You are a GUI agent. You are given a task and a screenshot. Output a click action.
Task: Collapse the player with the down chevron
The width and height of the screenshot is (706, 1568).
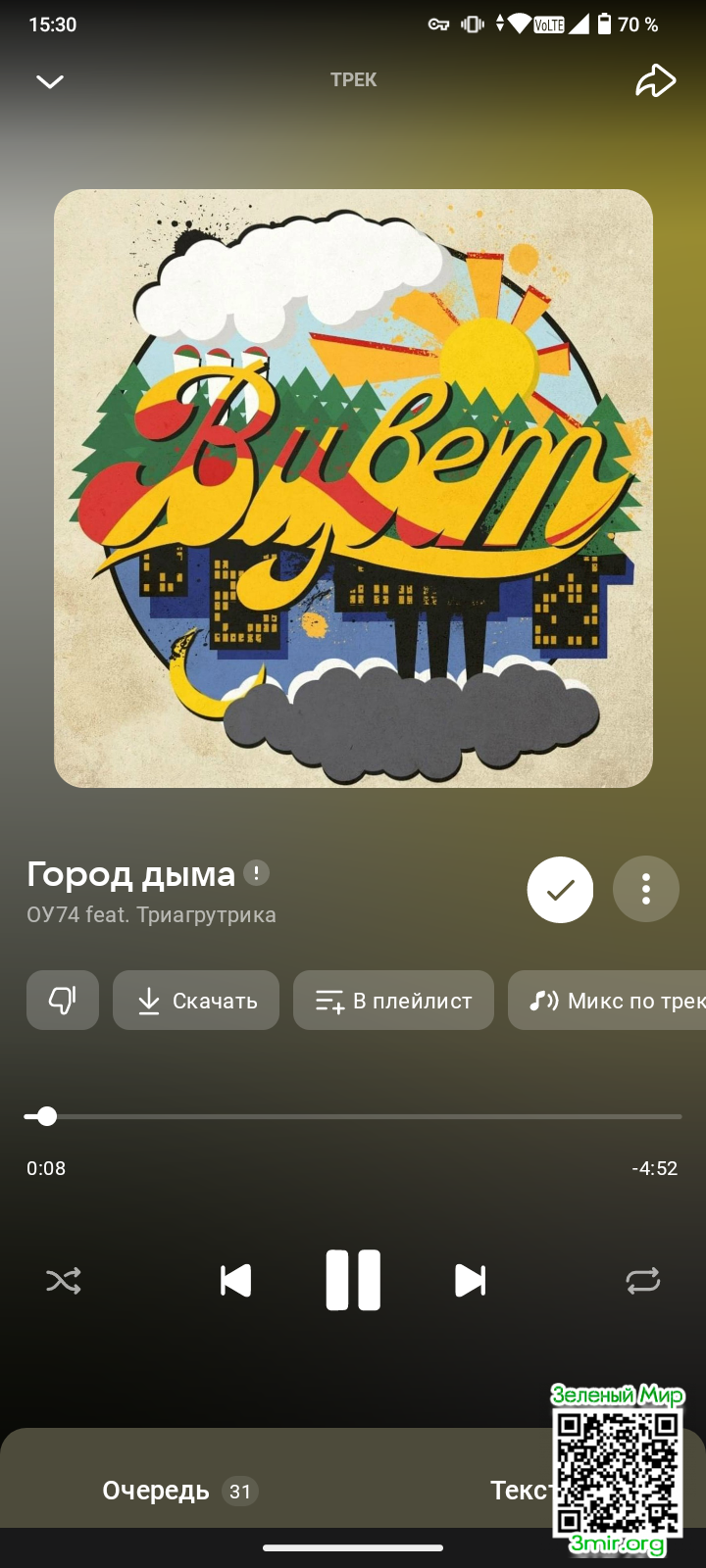(50, 81)
